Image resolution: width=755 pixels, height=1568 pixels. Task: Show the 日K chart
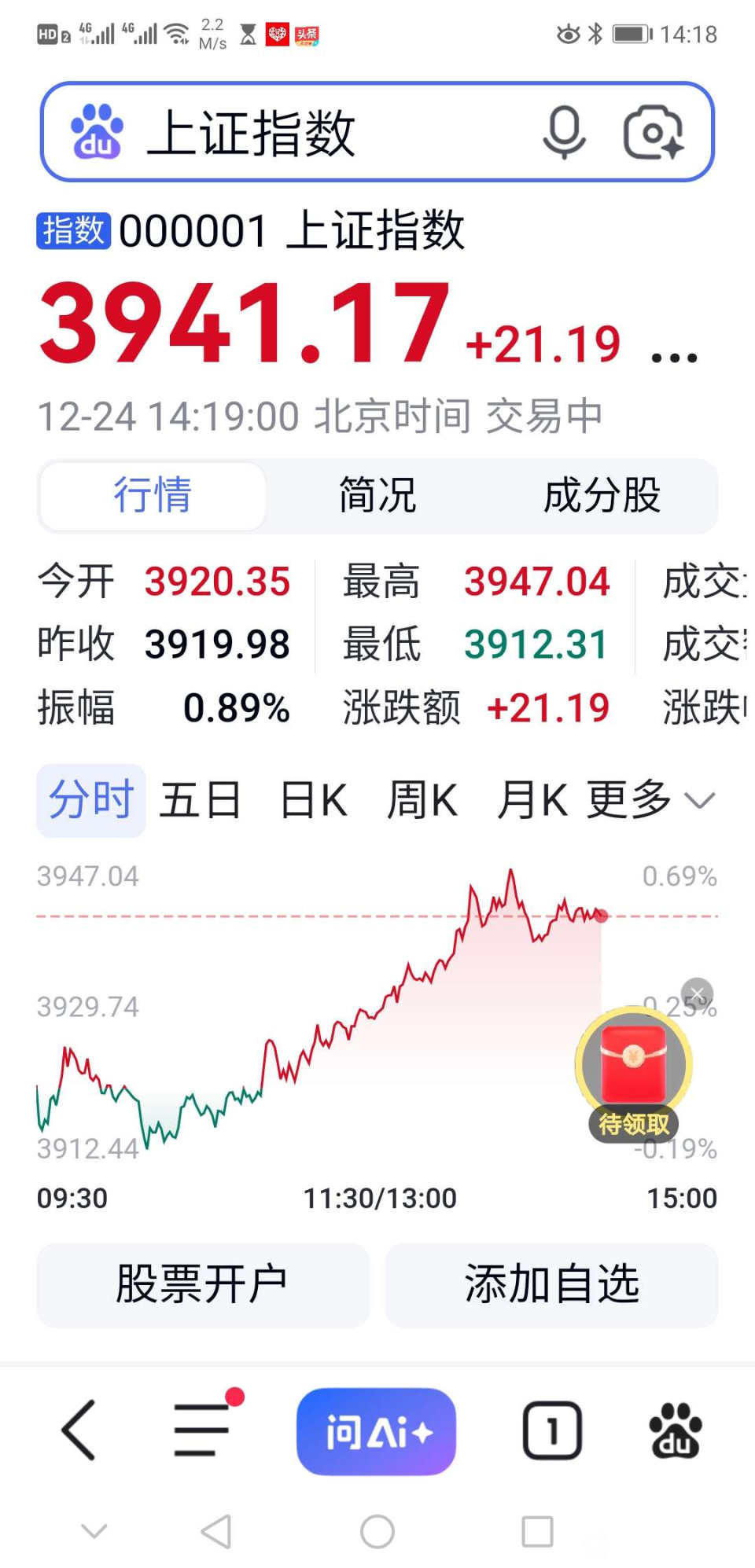pyautogui.click(x=313, y=800)
